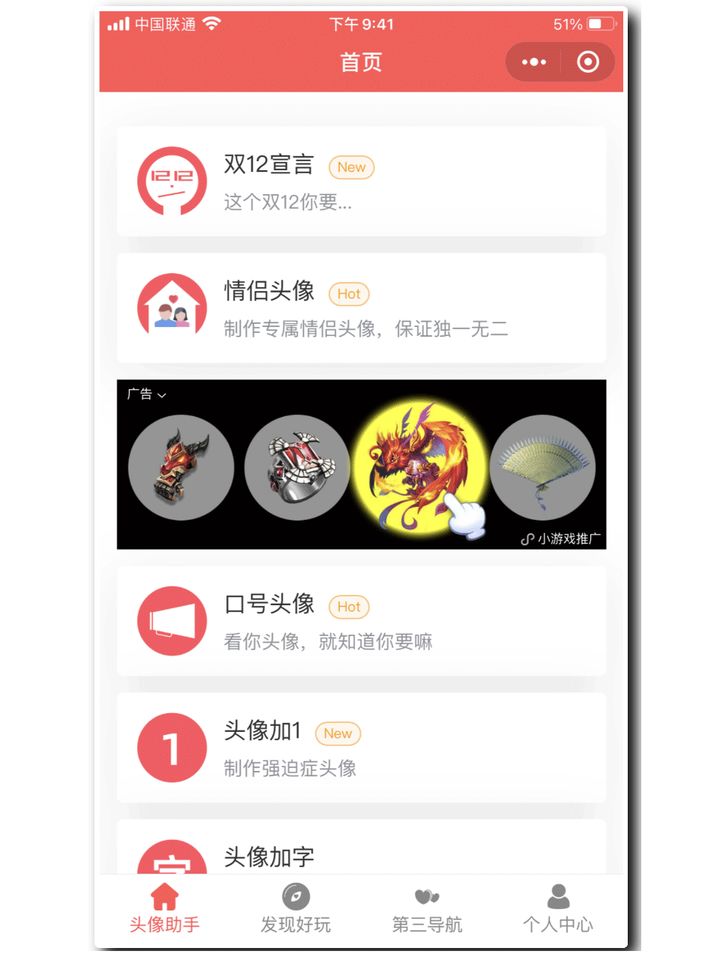Switch to the 头像助手 tab

click(164, 908)
